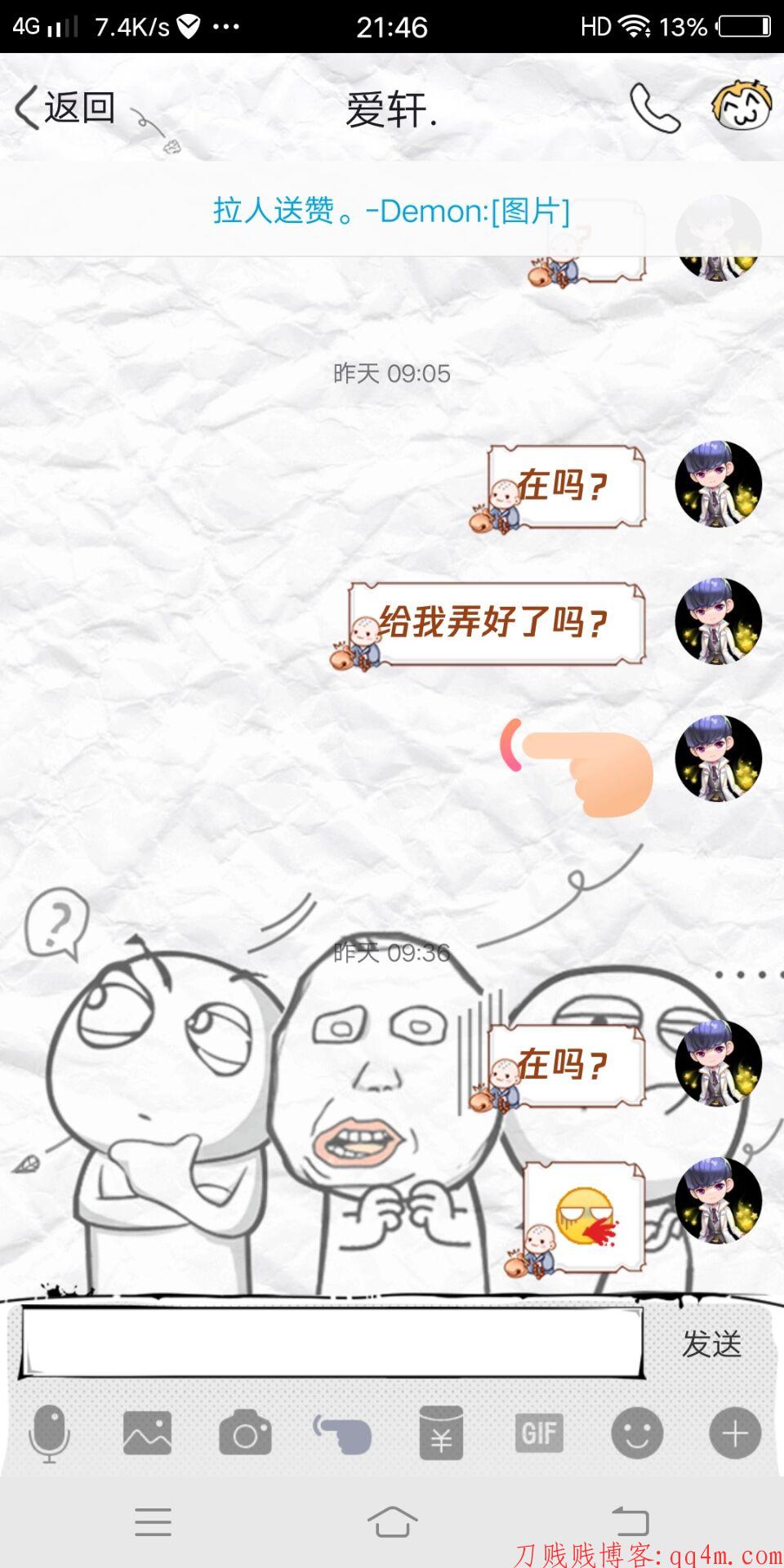Open the camera to take photo

[245, 1433]
